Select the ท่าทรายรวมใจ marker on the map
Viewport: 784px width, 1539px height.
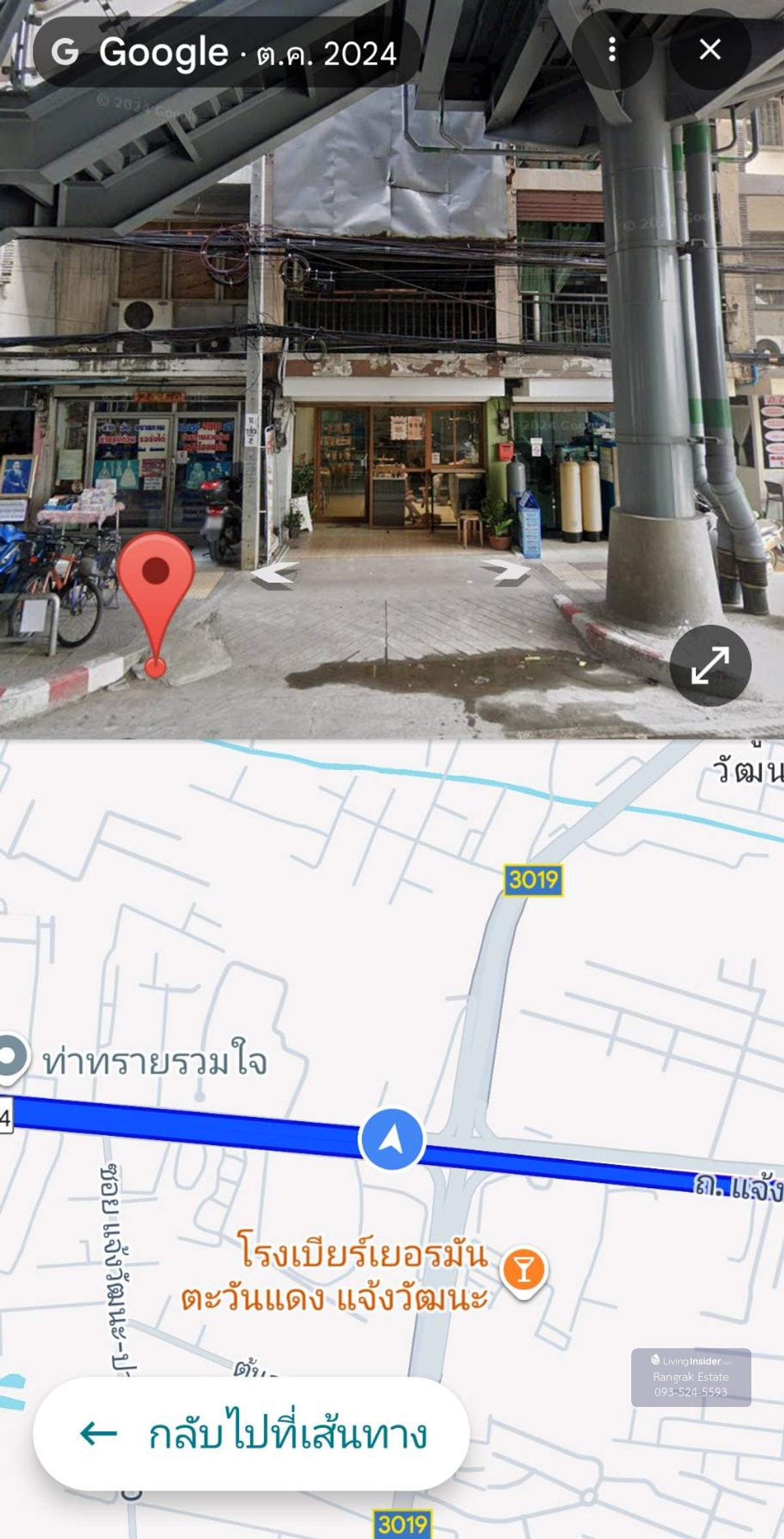tap(10, 1055)
